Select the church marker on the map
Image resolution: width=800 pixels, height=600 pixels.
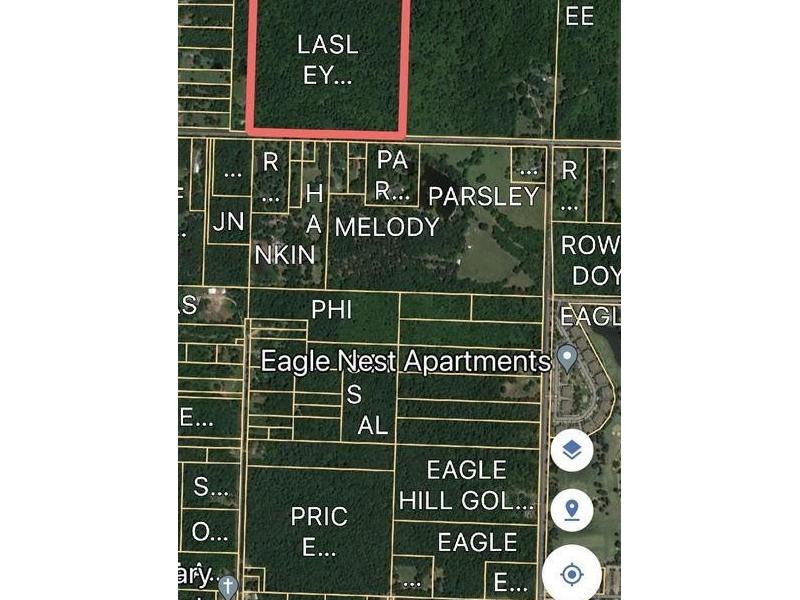[228, 586]
